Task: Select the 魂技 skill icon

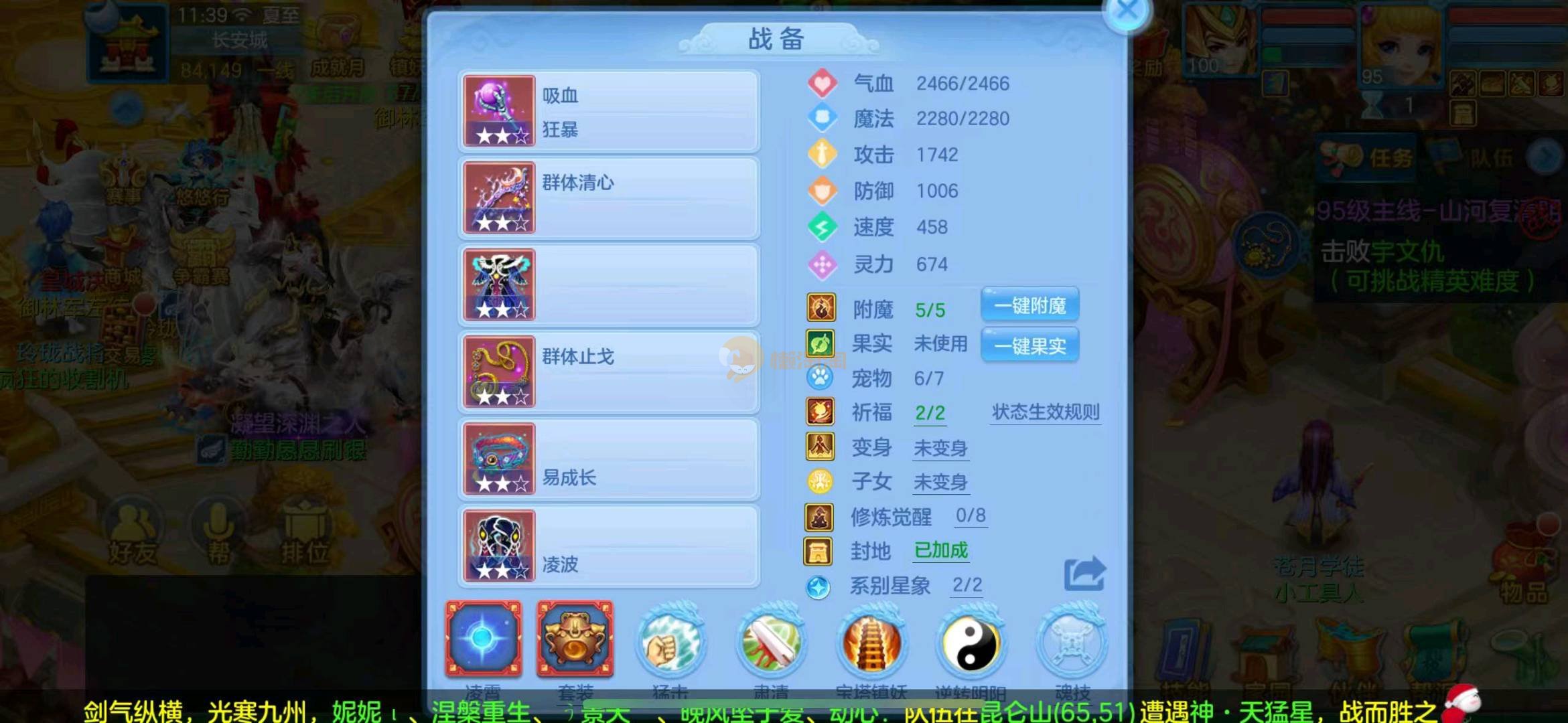Action: [1071, 643]
